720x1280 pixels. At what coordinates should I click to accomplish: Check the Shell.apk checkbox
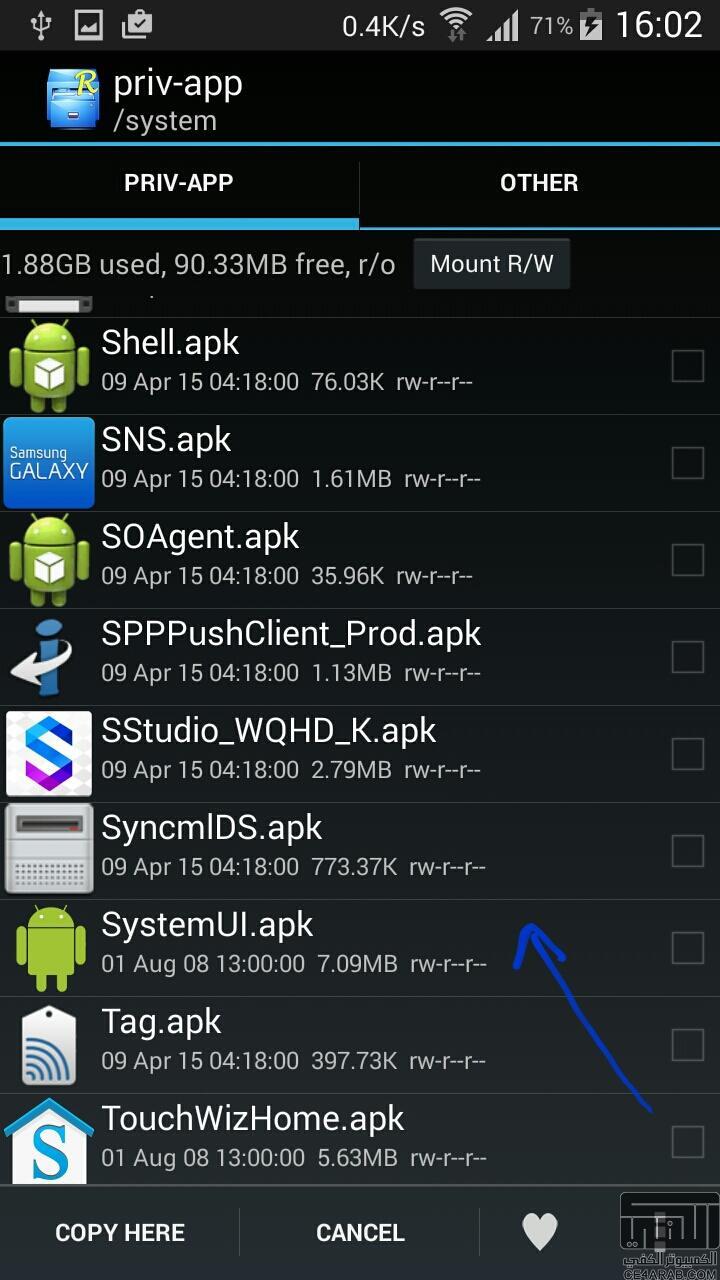tap(687, 366)
